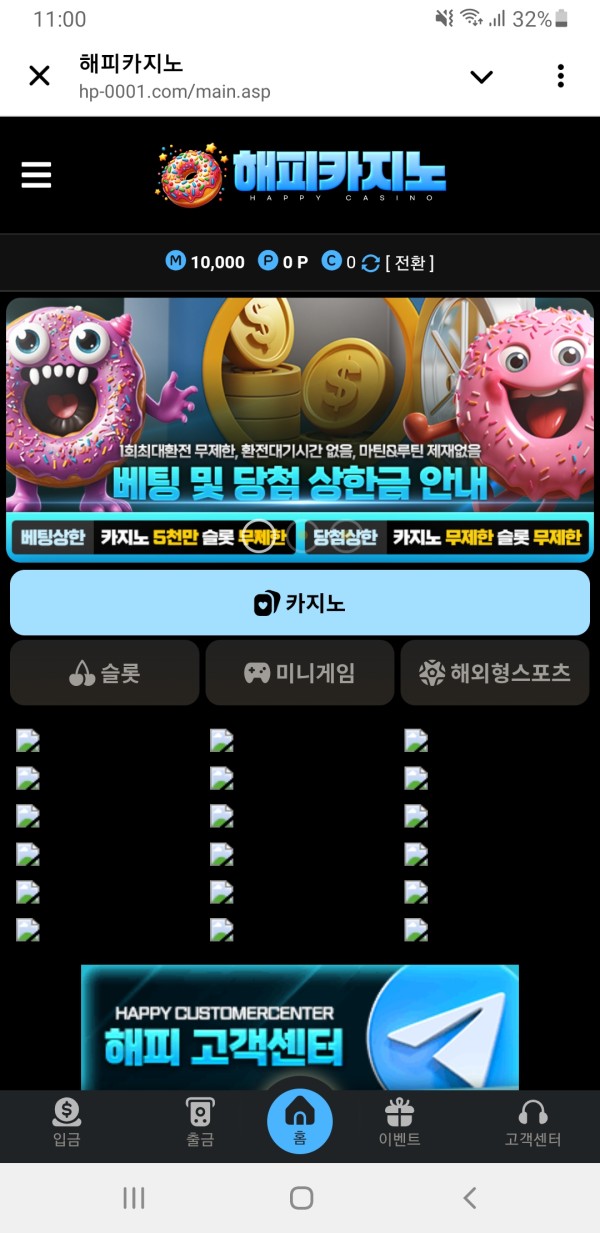Tap the system back button

469,1198
